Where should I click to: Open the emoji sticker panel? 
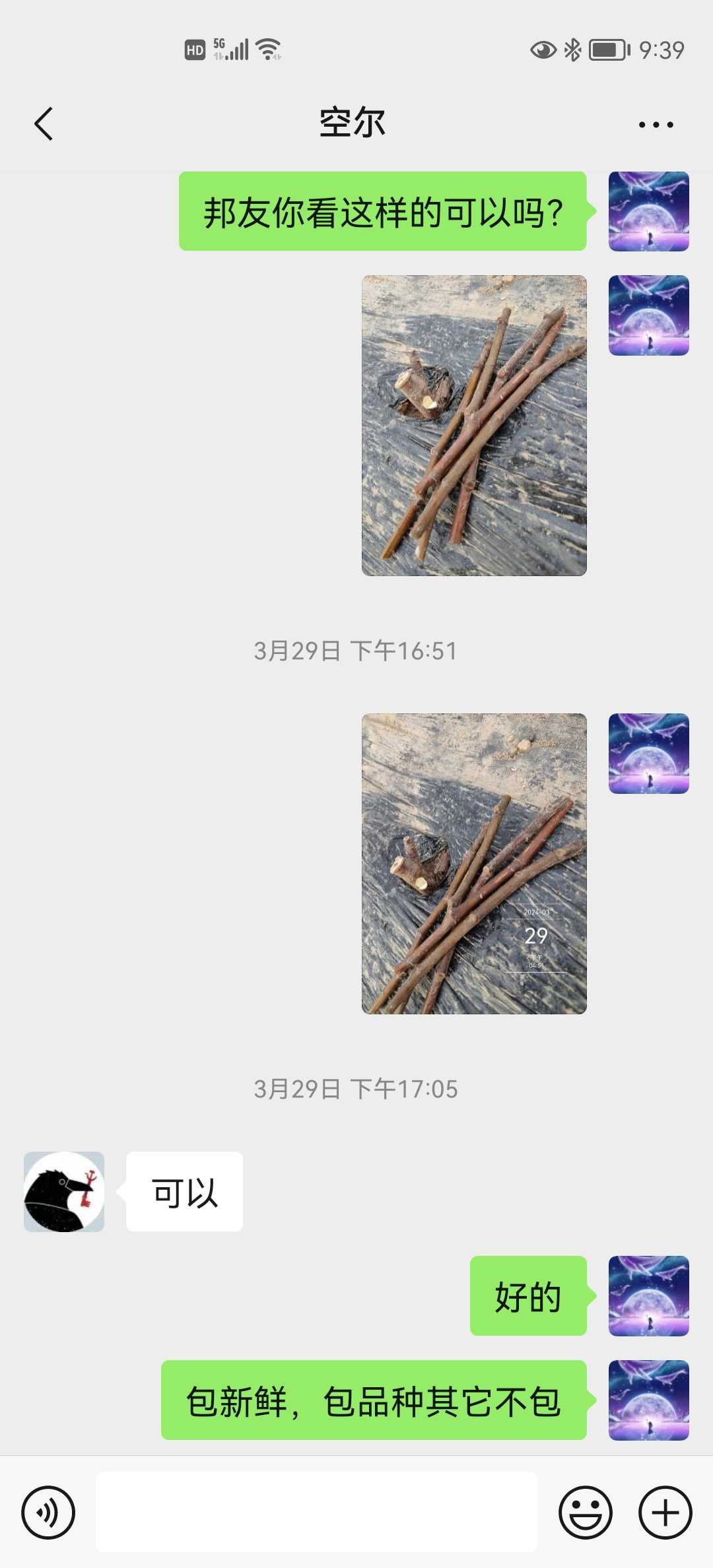[x=586, y=1513]
